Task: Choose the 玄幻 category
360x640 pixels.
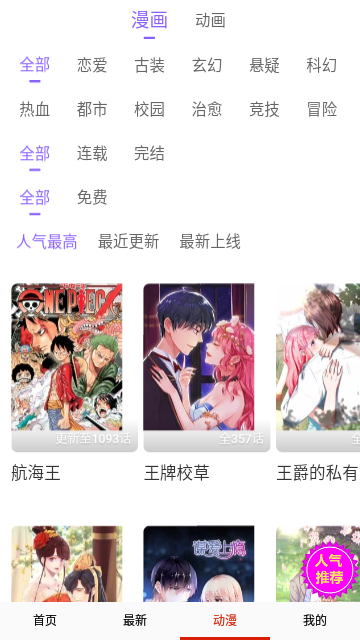Action: point(207,65)
